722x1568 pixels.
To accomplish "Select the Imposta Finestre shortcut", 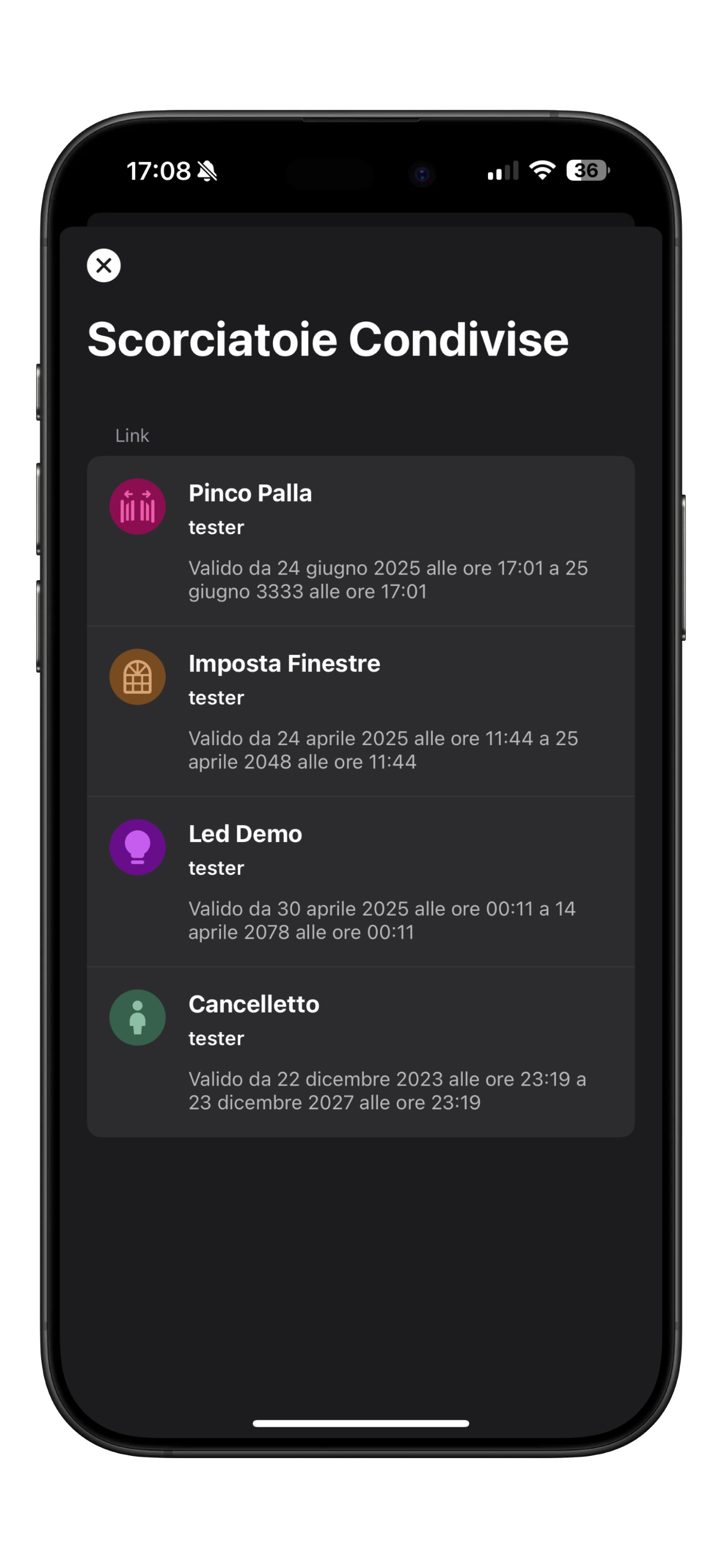I will [x=360, y=711].
